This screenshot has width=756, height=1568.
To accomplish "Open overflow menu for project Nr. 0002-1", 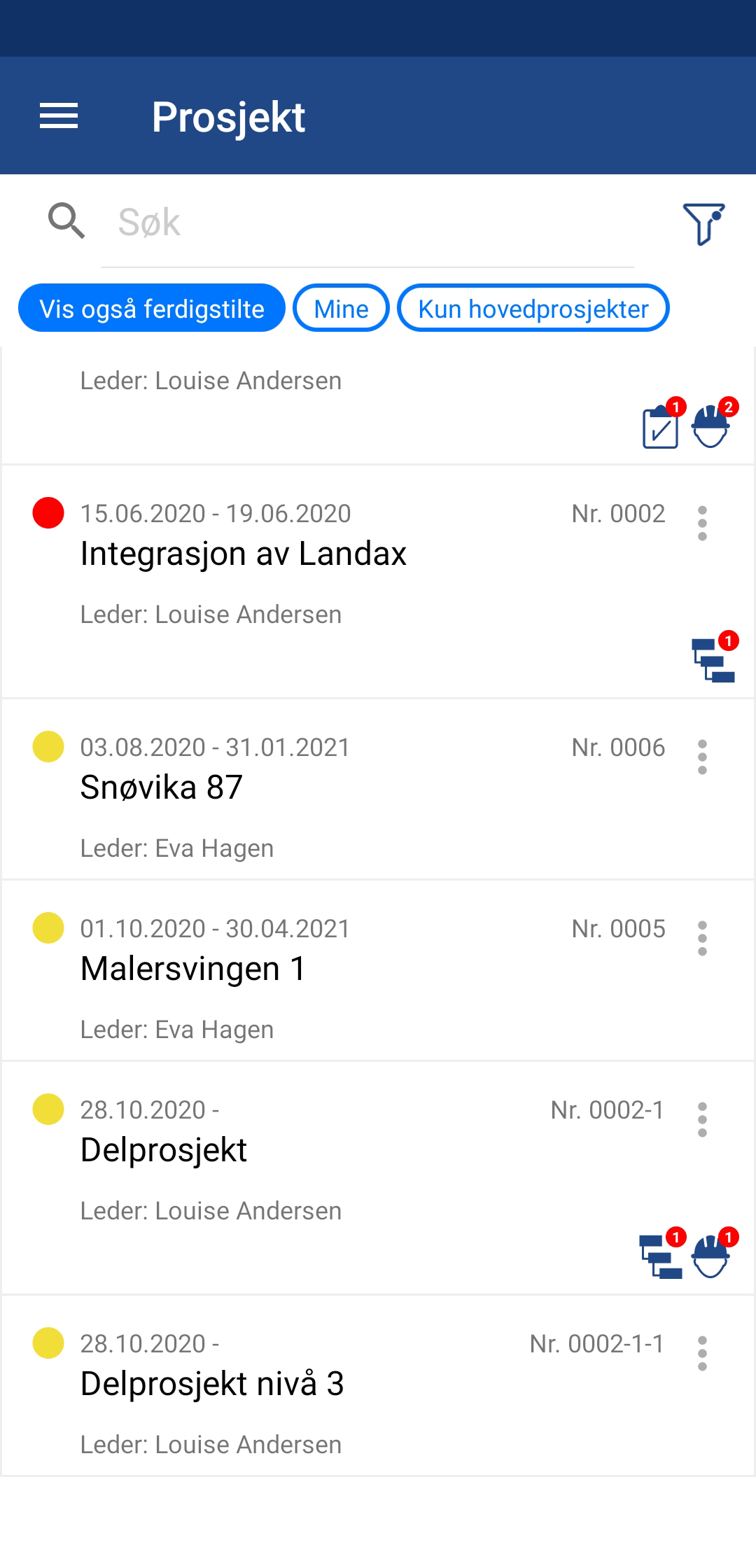I will coord(702,1120).
